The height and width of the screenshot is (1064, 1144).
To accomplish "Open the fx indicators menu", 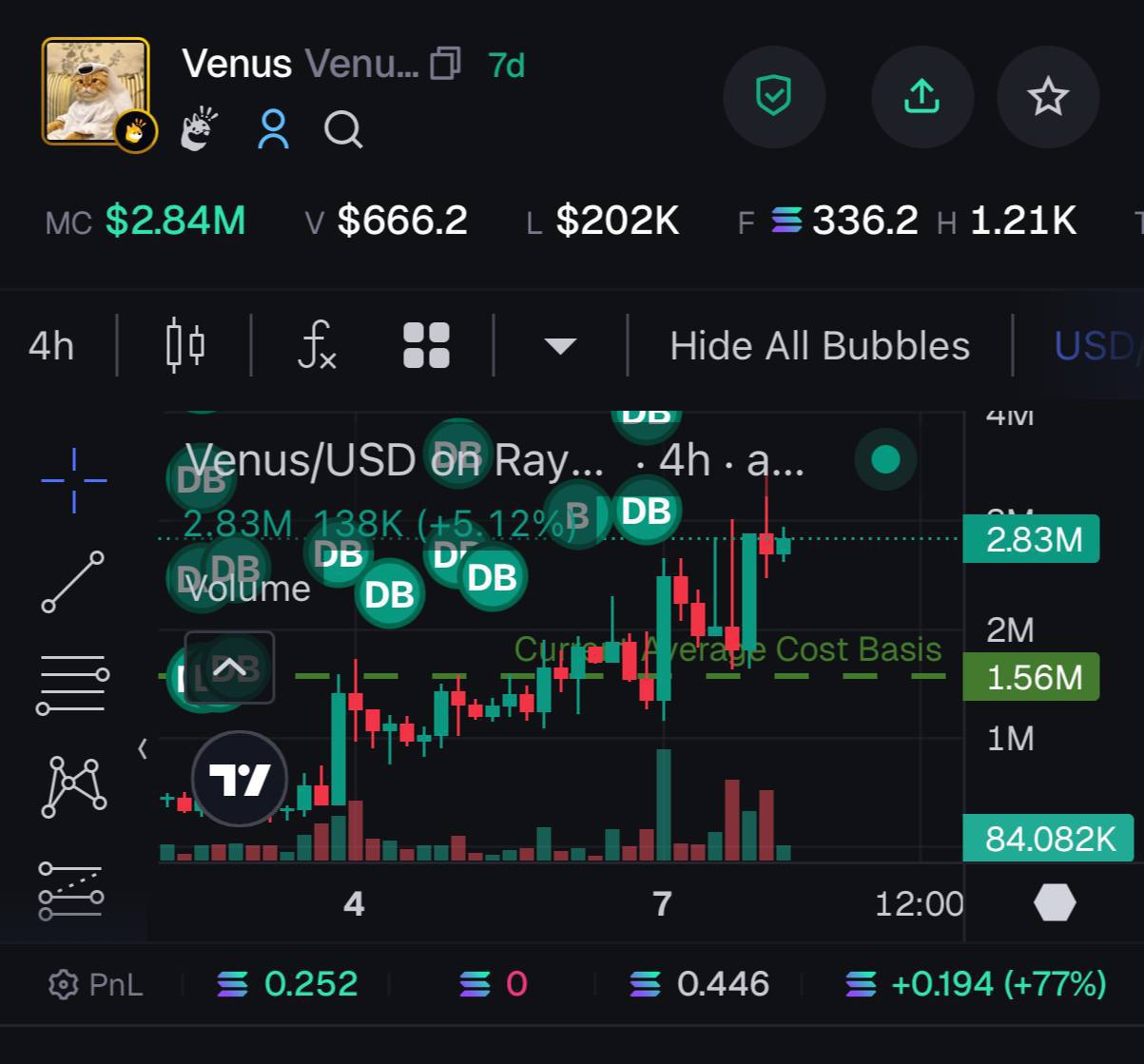I will pyautogui.click(x=317, y=345).
